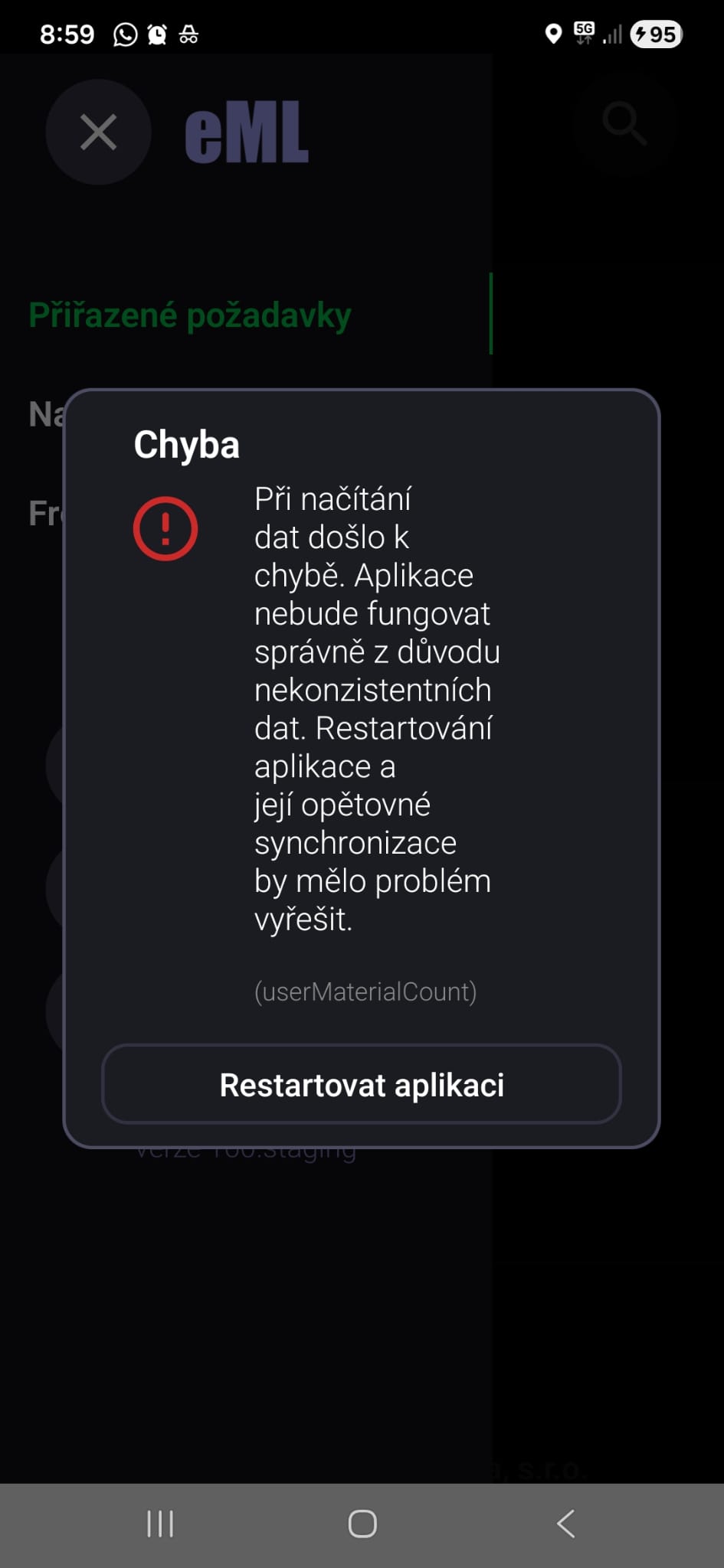Tap the location pin icon in status bar
This screenshot has width=724, height=1568.
554,34
